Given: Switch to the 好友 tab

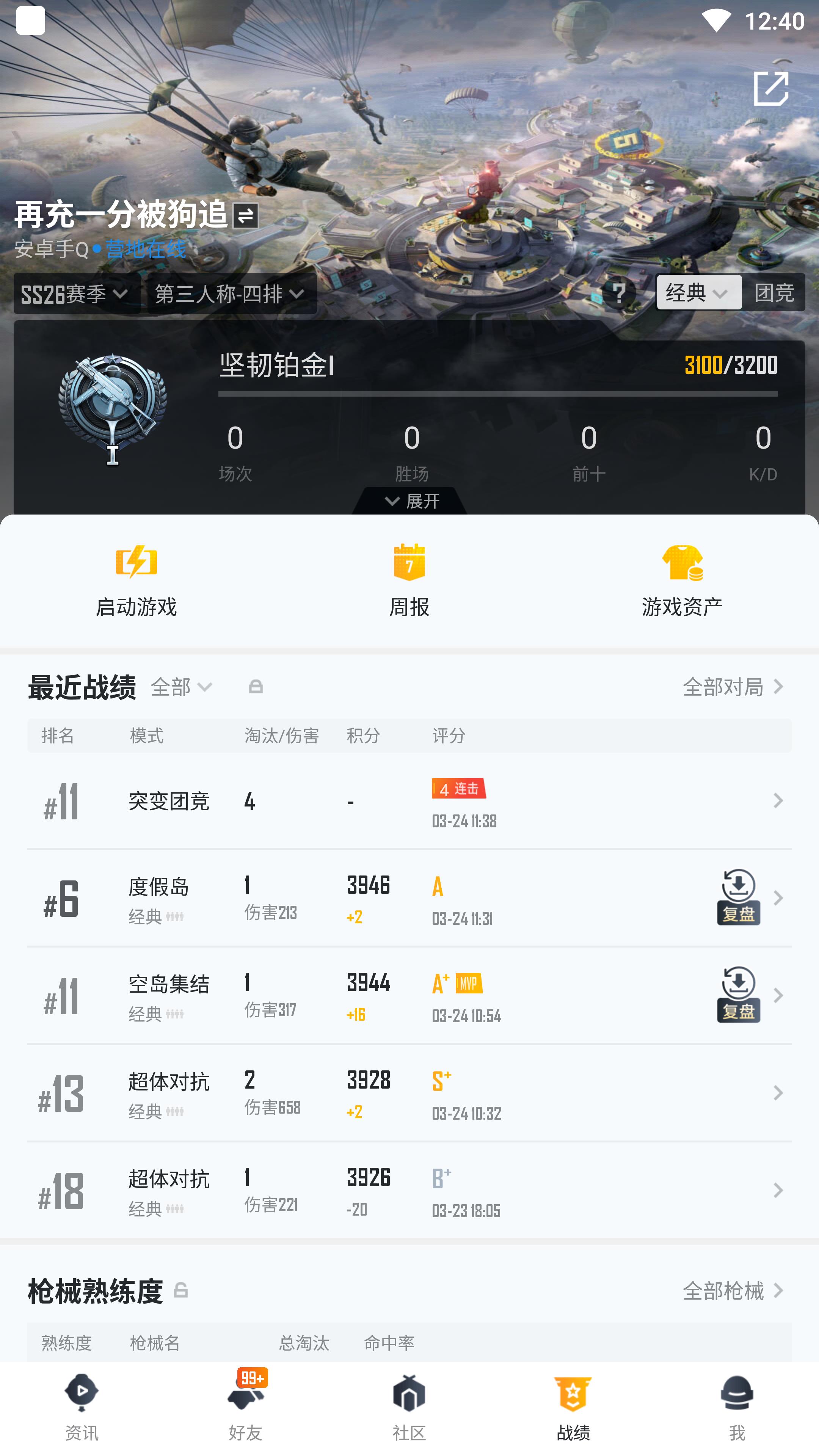Looking at the screenshot, I should (245, 1408).
